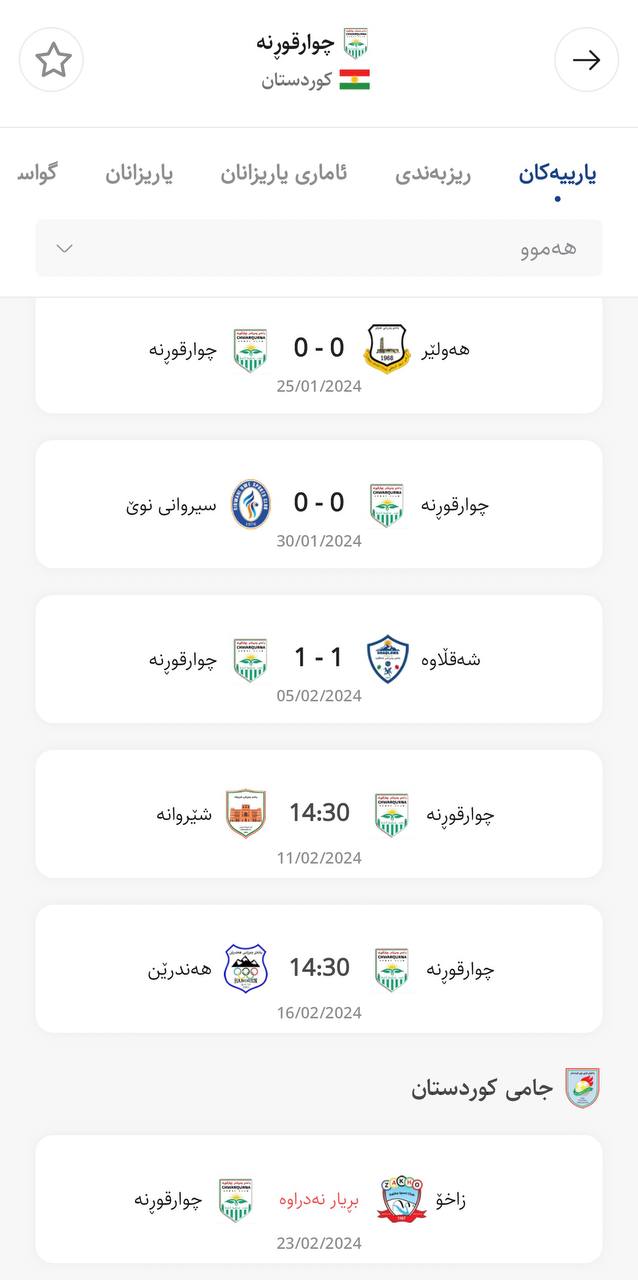The image size is (638, 1280).
Task: Switch to the partially visible گواس tab
Action: 38,174
